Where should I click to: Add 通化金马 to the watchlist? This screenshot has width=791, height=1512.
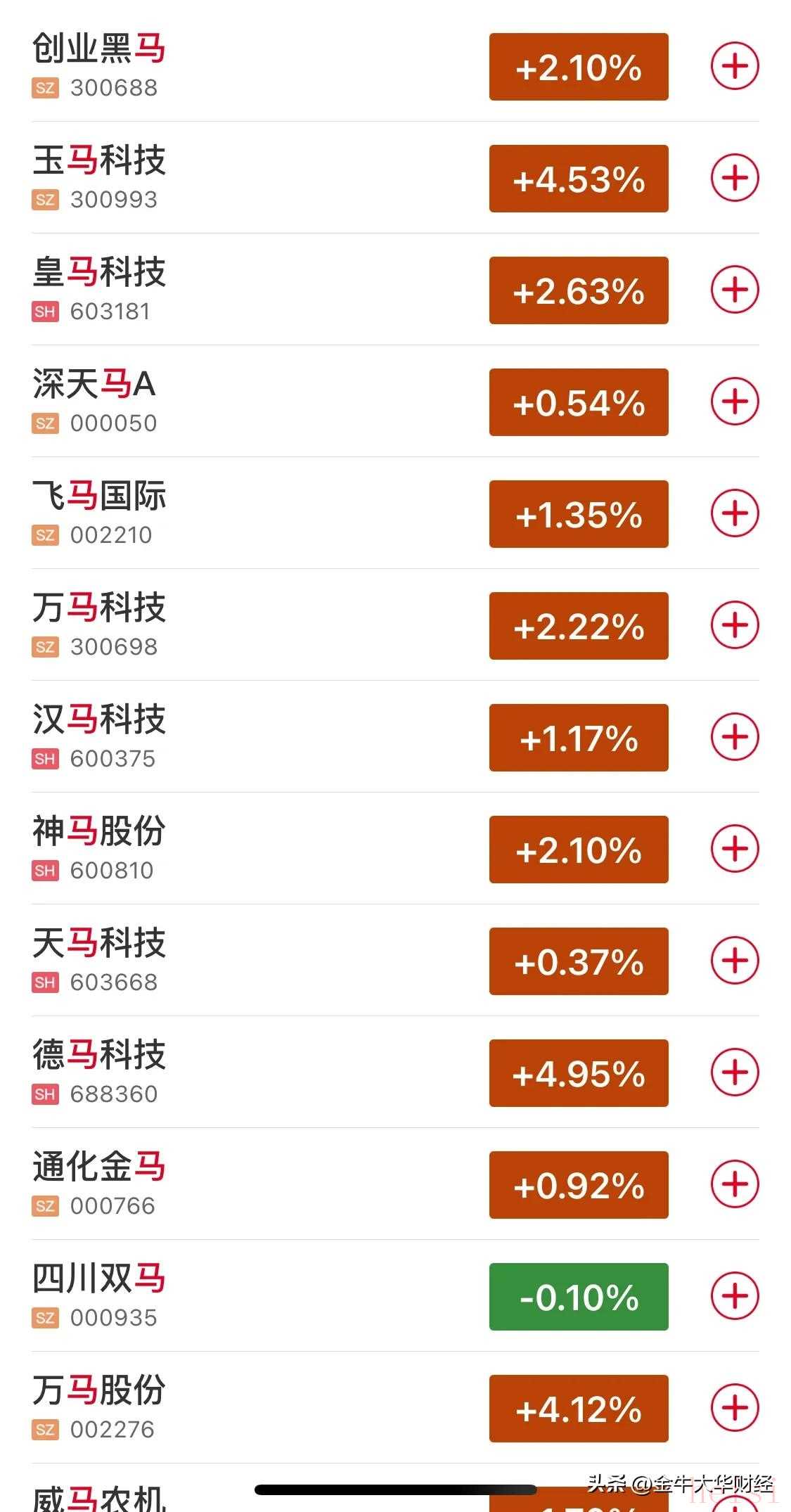(x=735, y=1184)
